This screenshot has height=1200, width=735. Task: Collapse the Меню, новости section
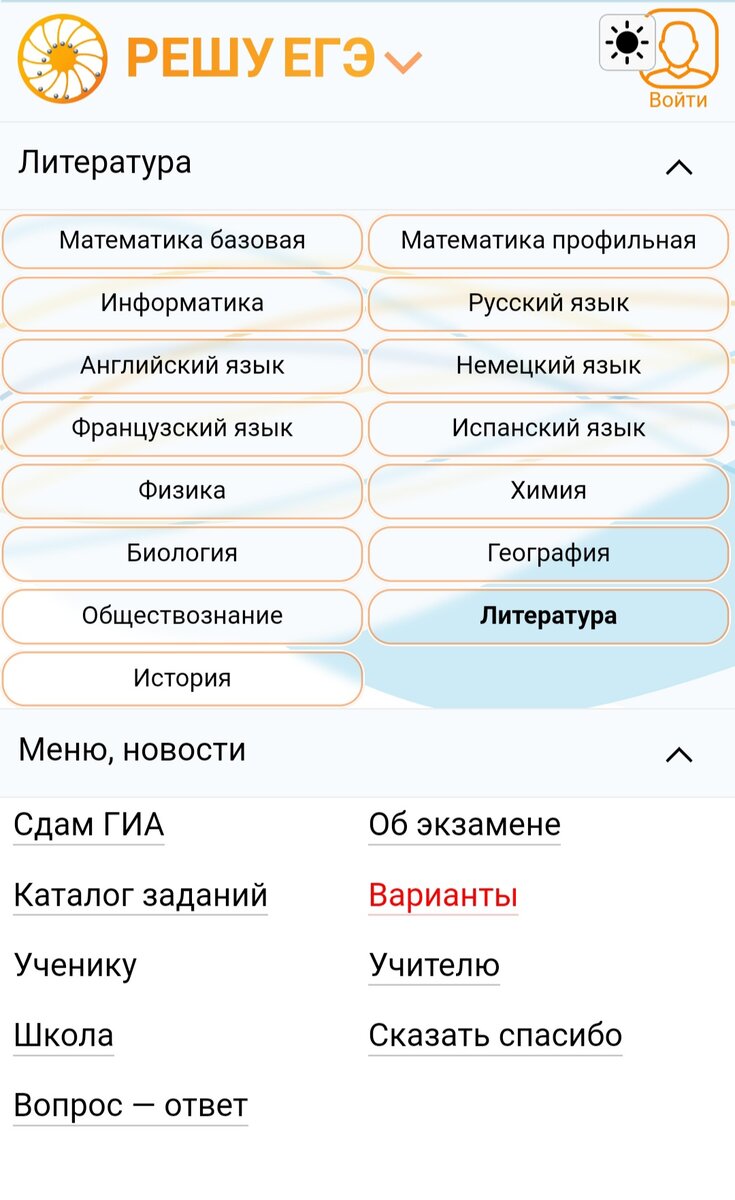(x=679, y=754)
